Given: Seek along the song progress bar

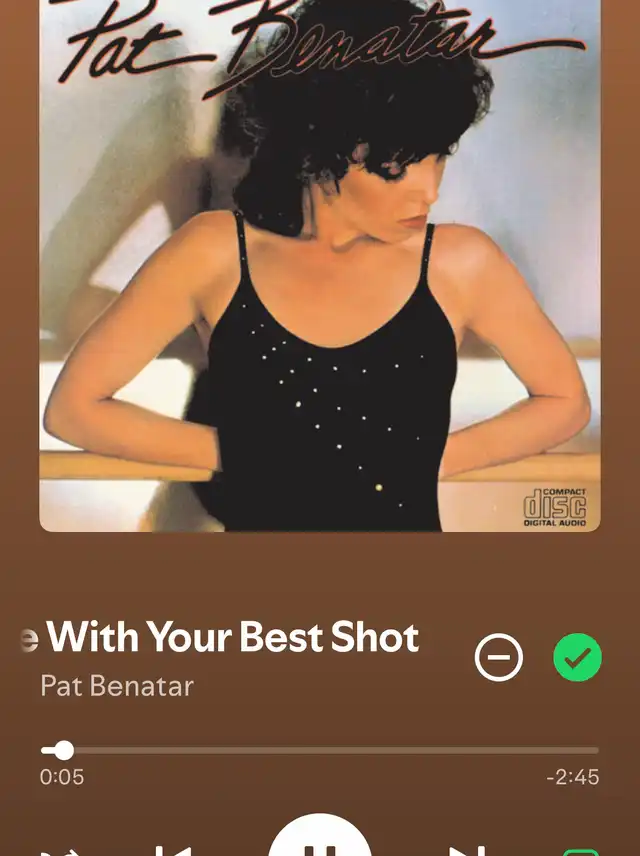Looking at the screenshot, I should (320, 750).
